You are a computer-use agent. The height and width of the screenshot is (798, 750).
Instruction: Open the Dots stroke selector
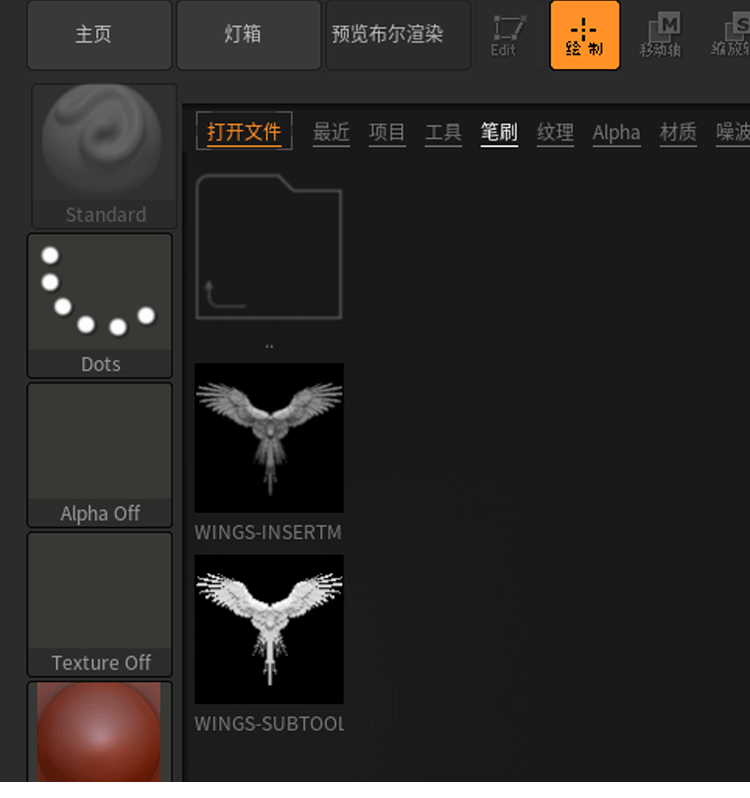point(100,305)
